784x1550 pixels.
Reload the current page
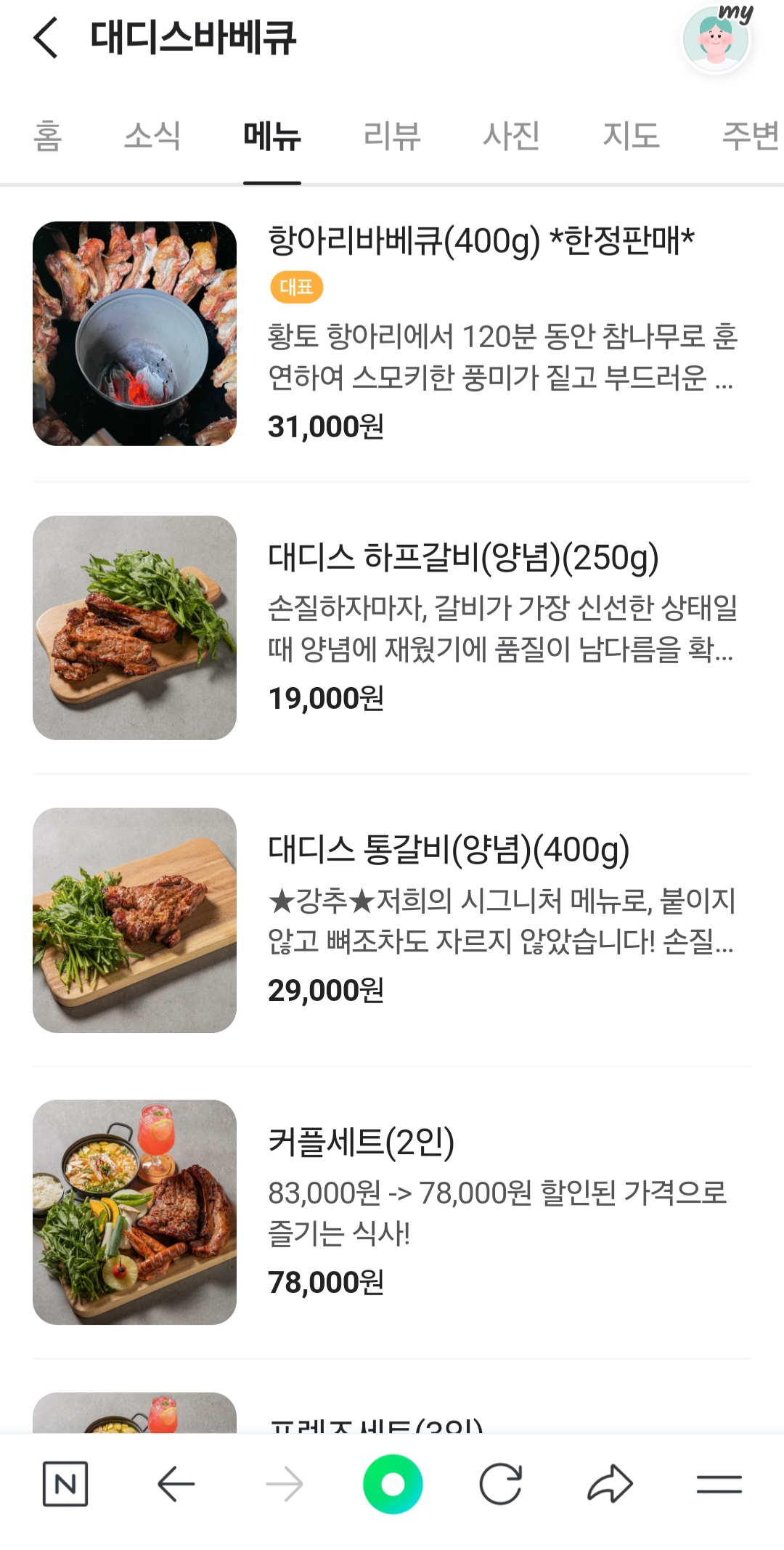click(501, 1484)
